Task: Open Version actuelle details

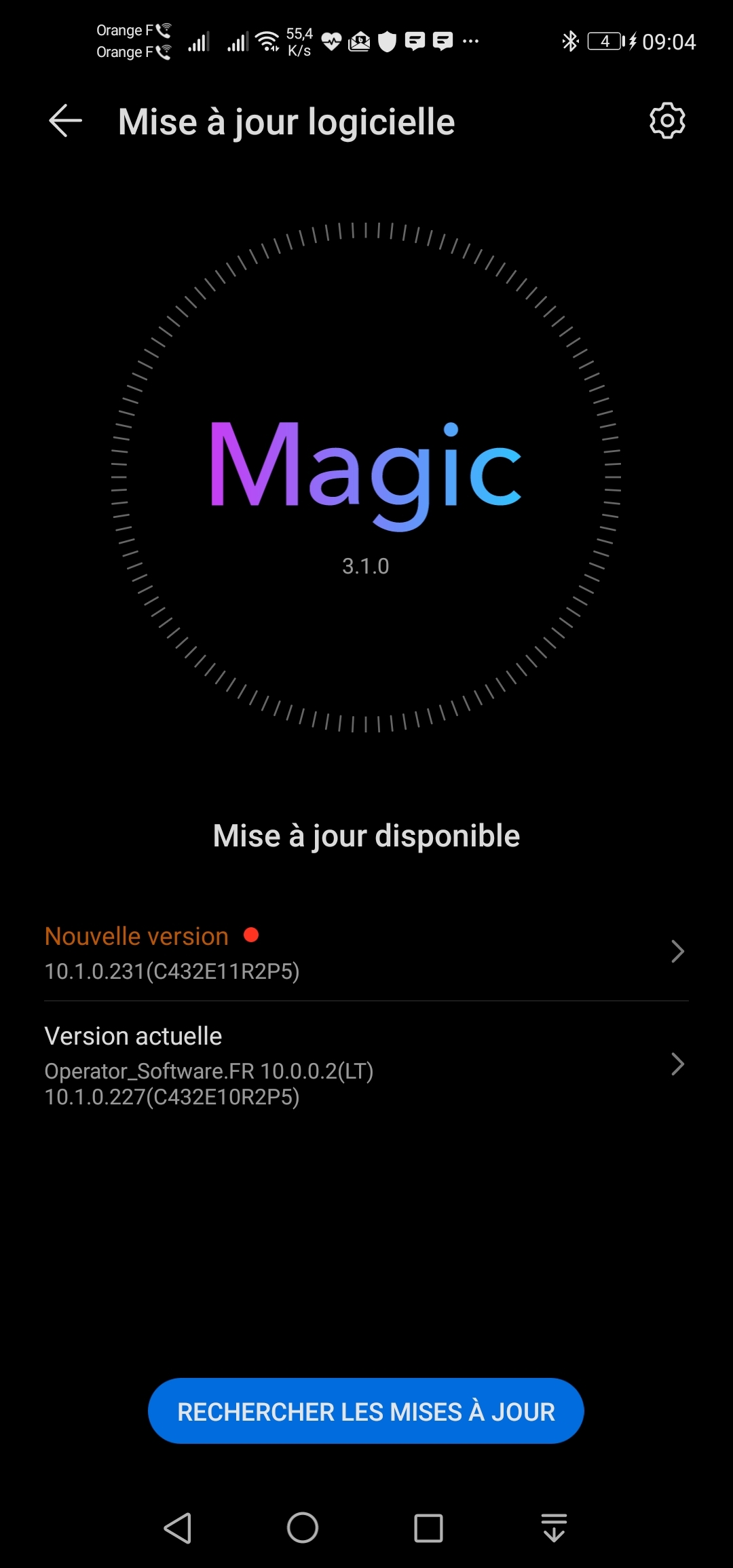Action: click(x=366, y=1065)
